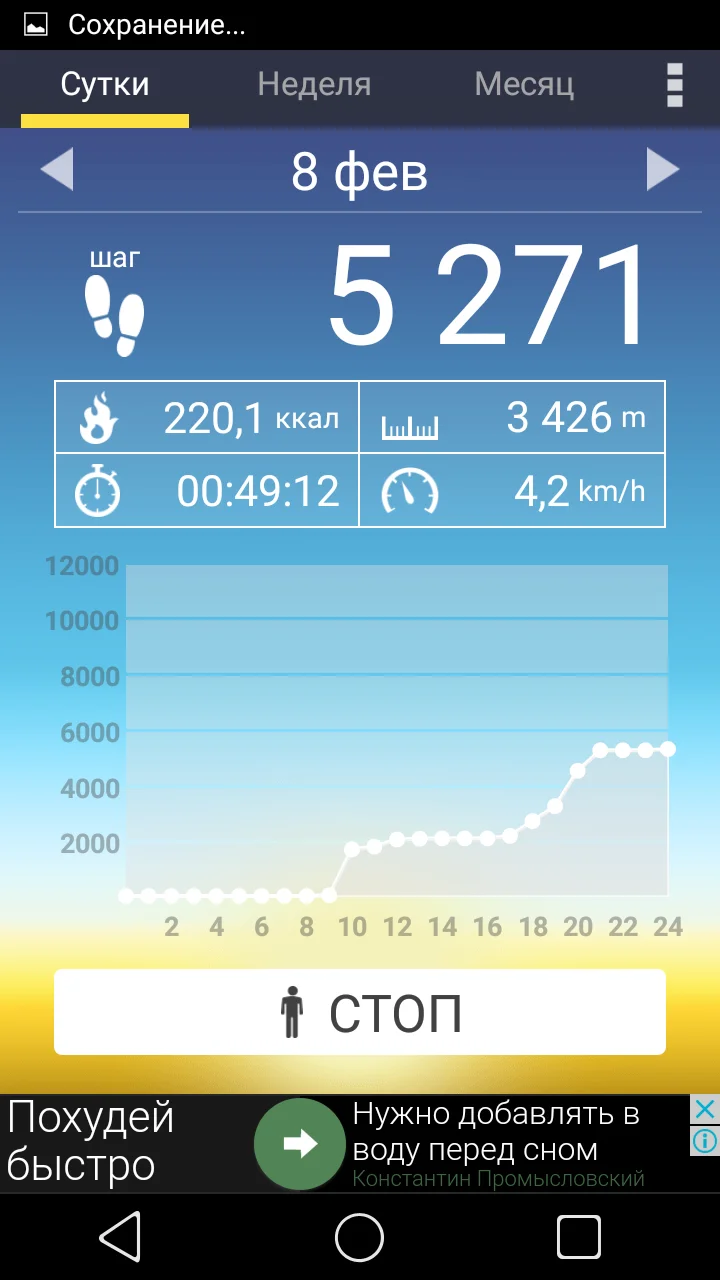Go to the next day
Image resolution: width=720 pixels, height=1280 pixels.
coord(662,170)
